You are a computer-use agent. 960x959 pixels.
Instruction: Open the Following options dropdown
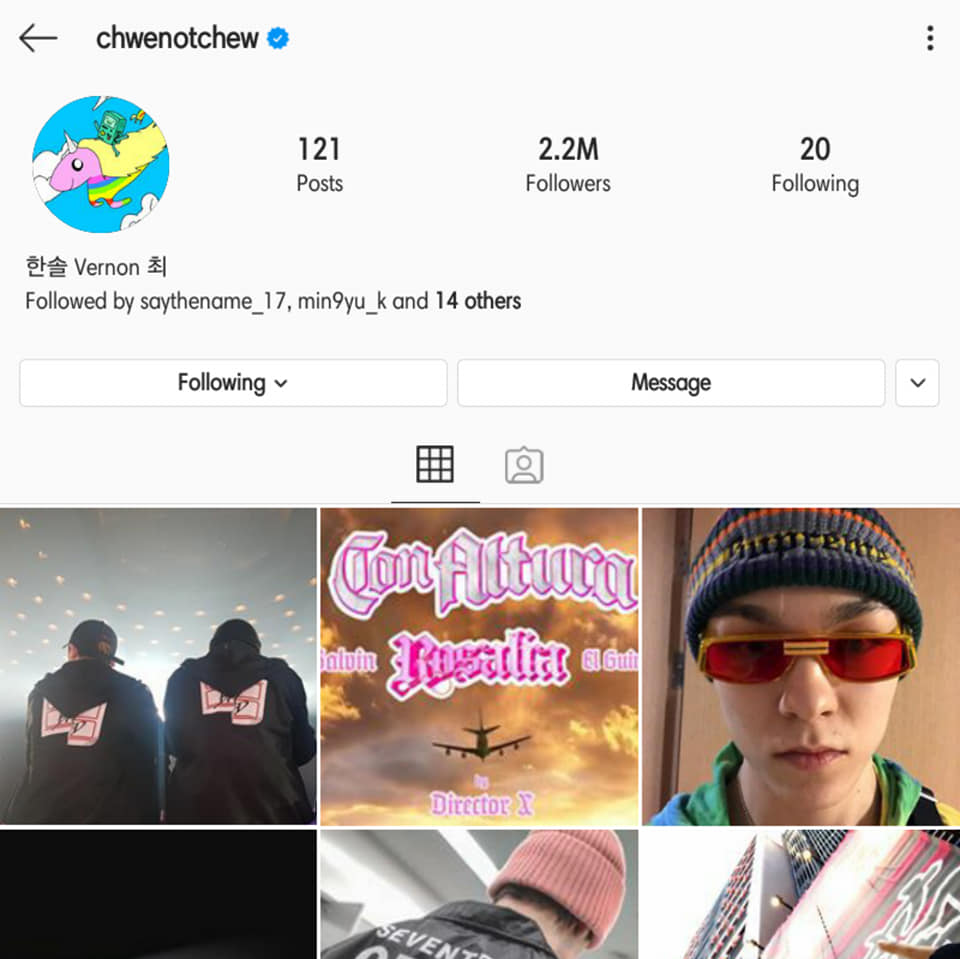click(x=233, y=383)
